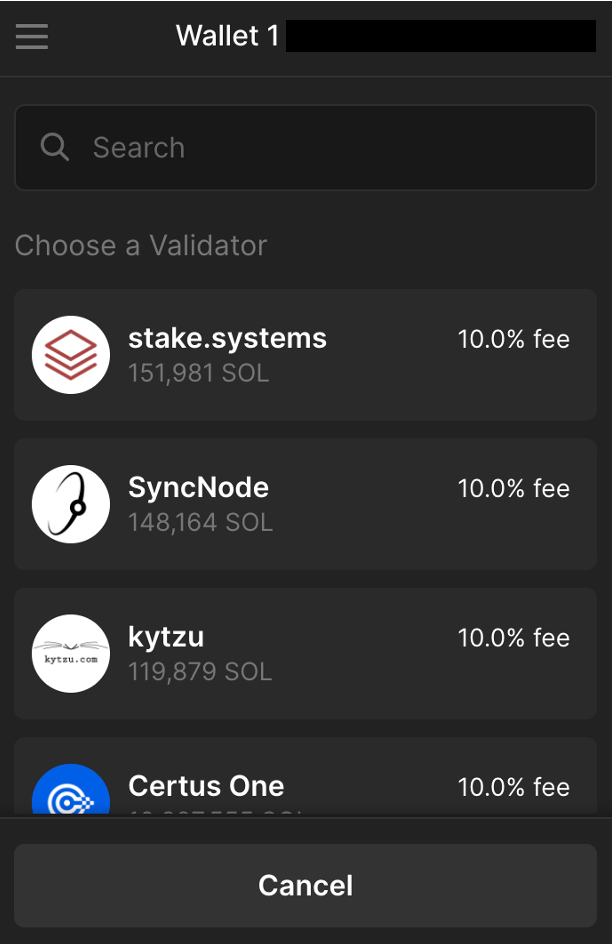
Task: Cancel choosing a validator
Action: click(x=305, y=885)
